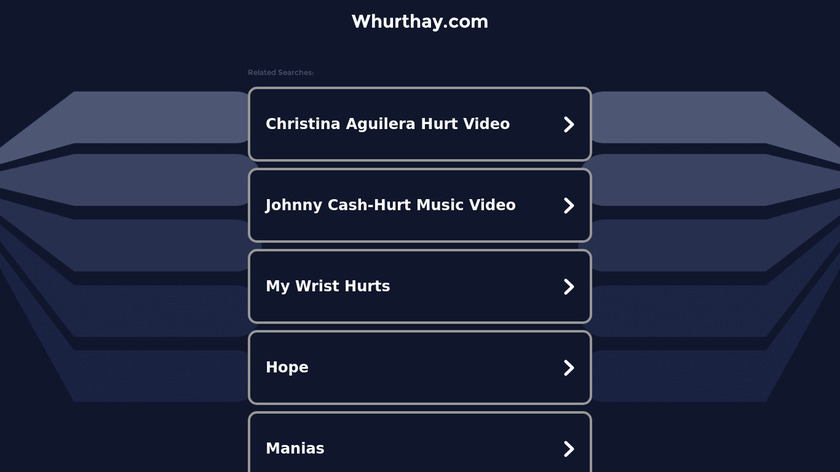Select Johnny Cash-Hurt Music Video link

[419, 205]
